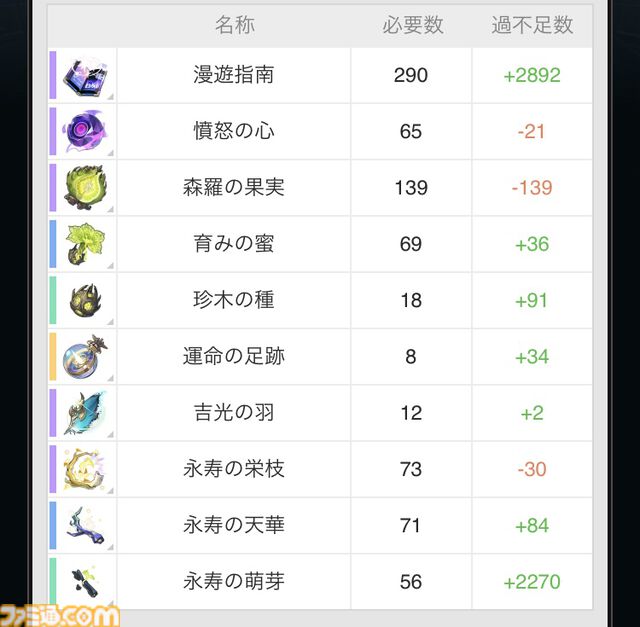The width and height of the screenshot is (640, 627).
Task: Open details for 森羅の果実 icon
Action: tap(85, 187)
